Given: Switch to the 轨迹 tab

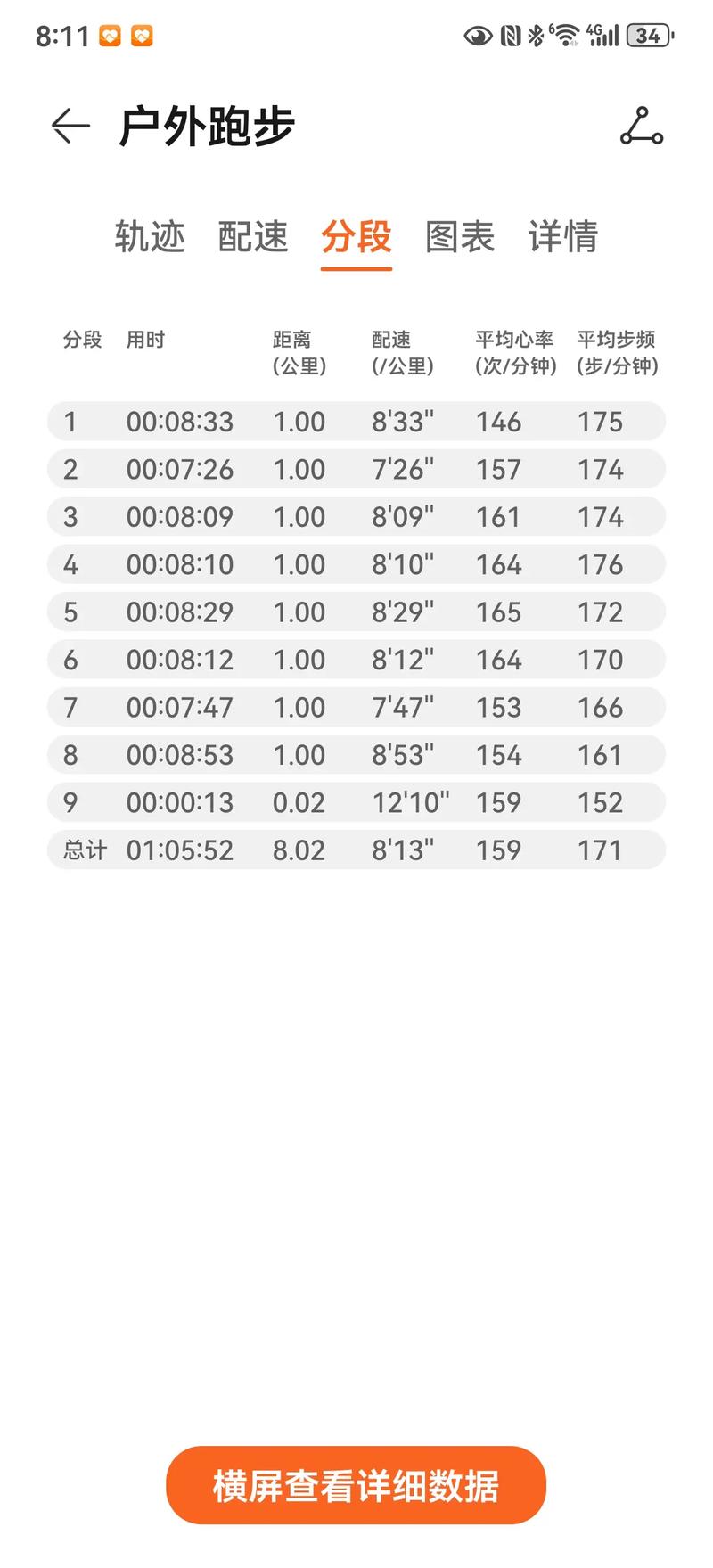Looking at the screenshot, I should [150, 236].
